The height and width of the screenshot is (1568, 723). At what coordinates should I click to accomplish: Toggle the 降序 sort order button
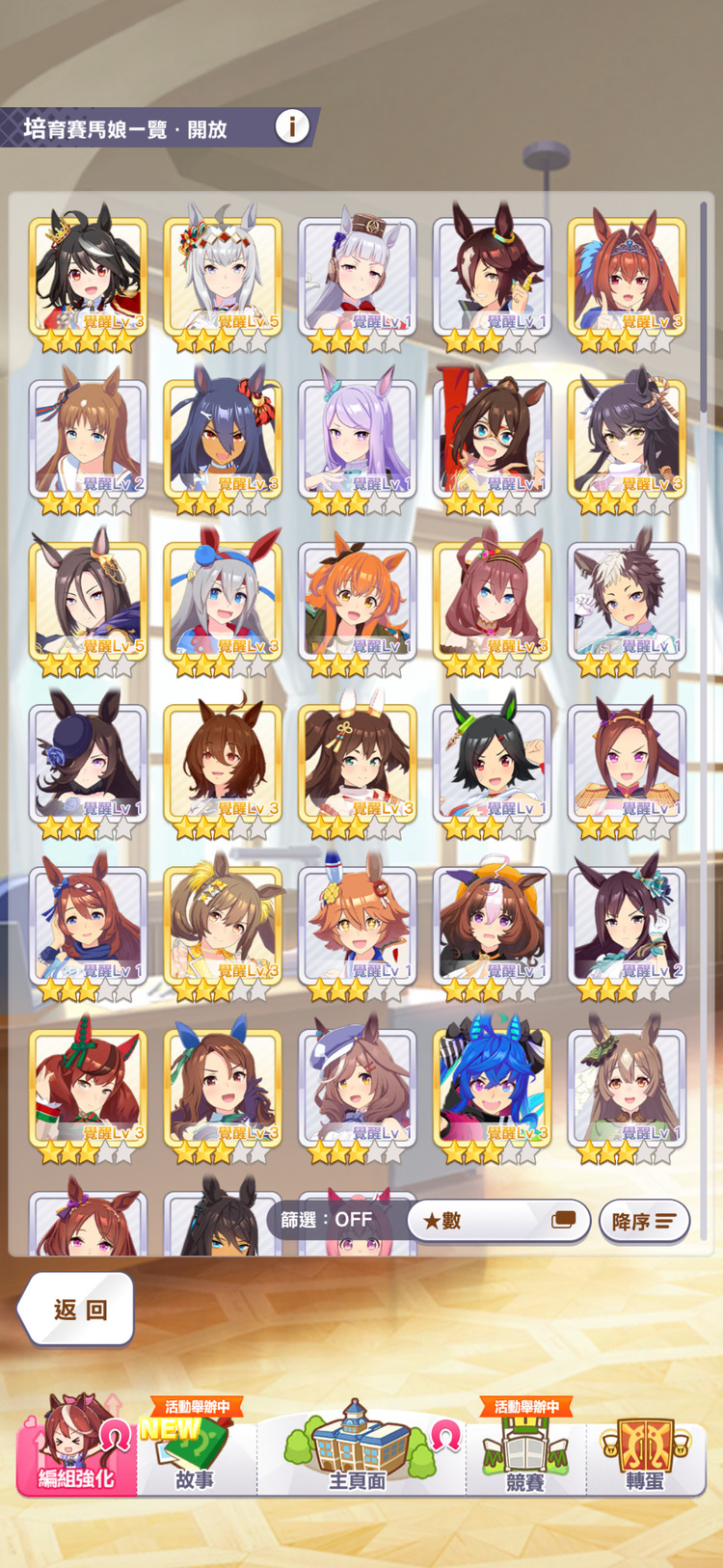click(x=643, y=1221)
